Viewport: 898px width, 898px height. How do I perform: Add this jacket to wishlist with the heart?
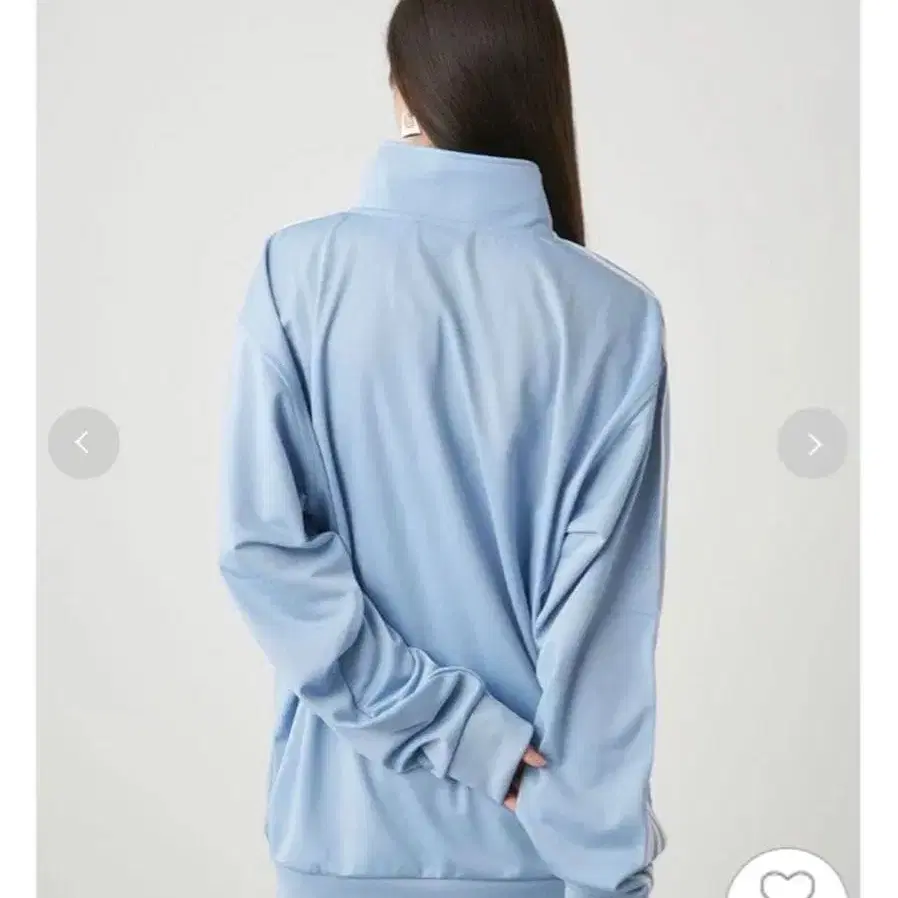[787, 882]
